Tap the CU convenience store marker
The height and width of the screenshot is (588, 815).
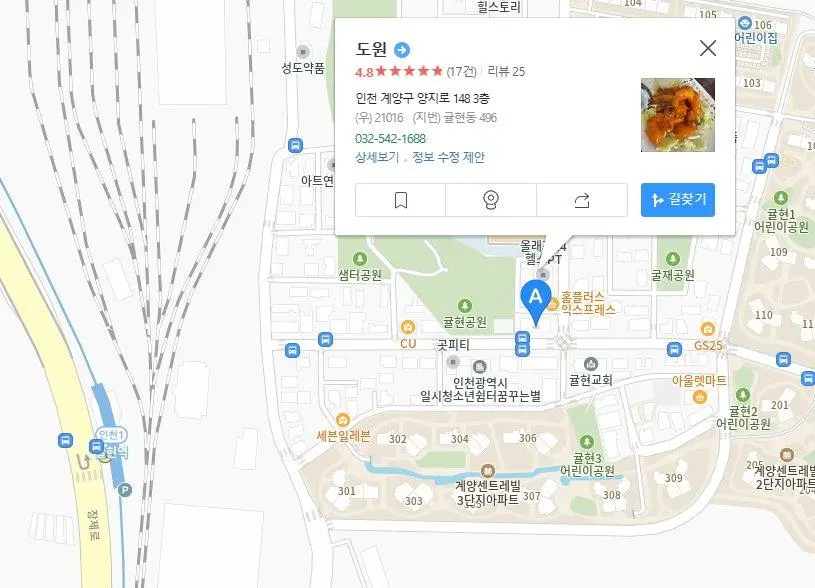(407, 328)
